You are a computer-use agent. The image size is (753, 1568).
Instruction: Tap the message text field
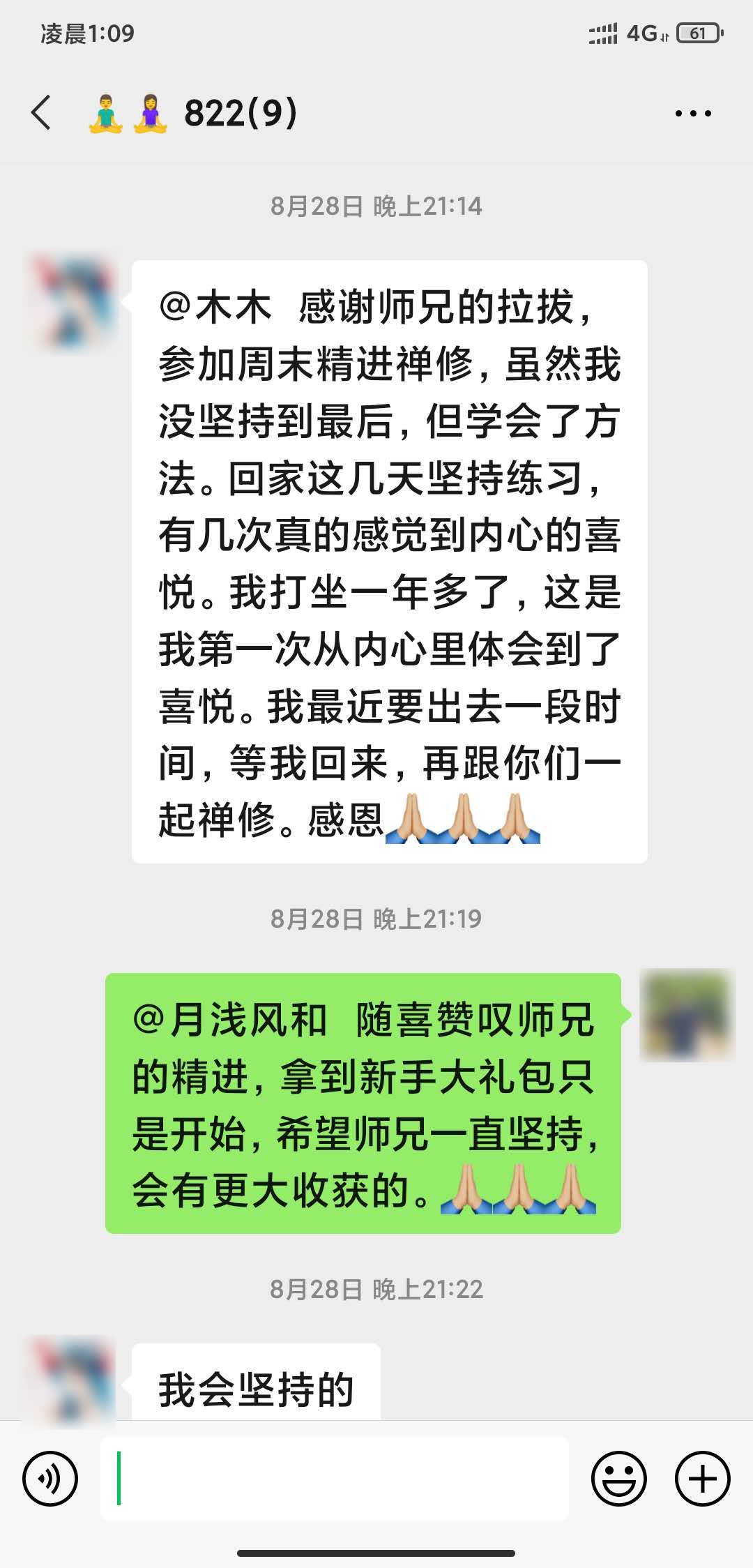(x=335, y=1477)
